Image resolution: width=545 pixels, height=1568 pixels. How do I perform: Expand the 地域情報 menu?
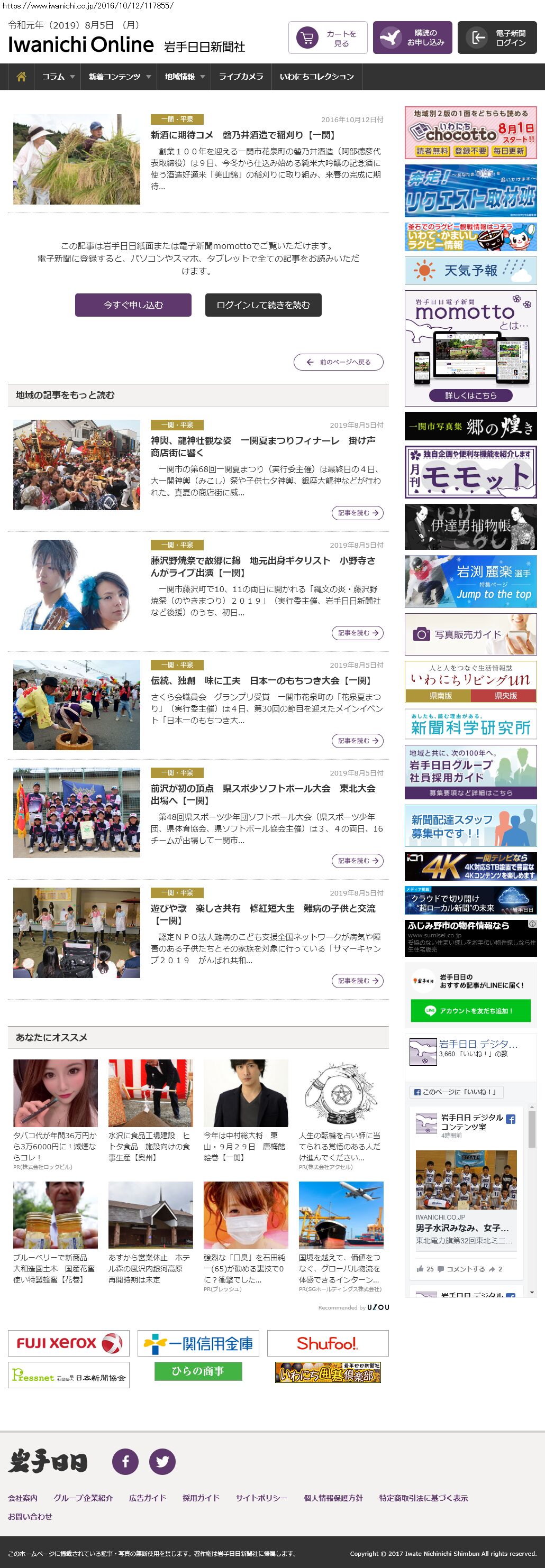(x=185, y=77)
